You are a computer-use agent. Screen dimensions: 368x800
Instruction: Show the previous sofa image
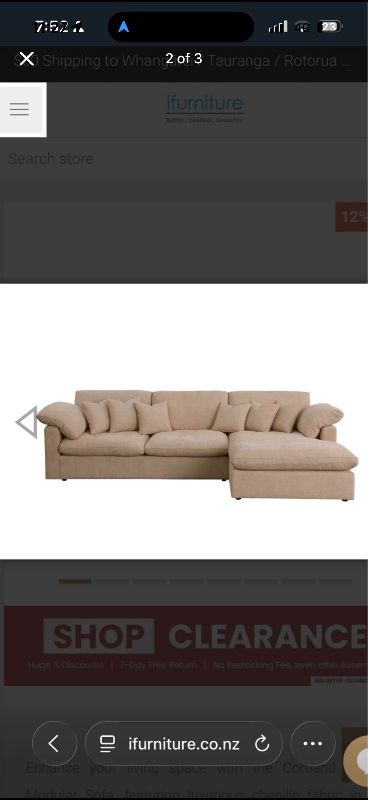coord(27,422)
